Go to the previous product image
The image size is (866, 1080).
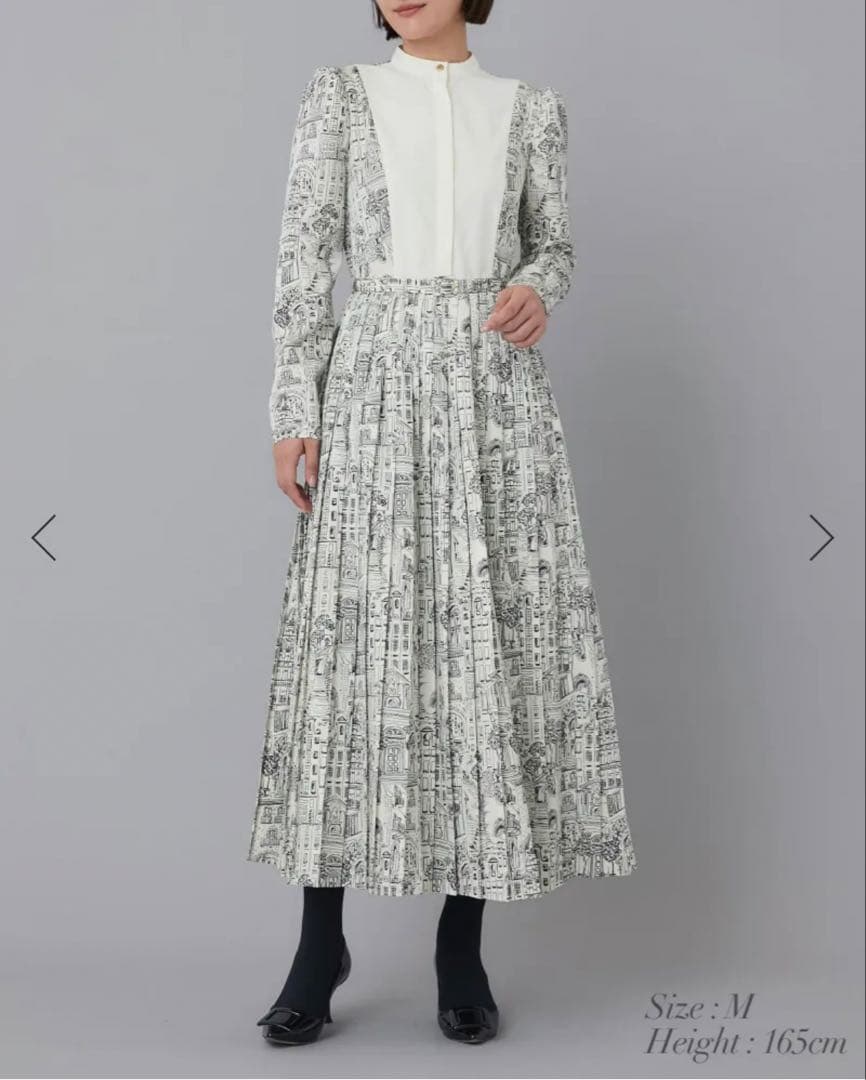[x=43, y=538]
